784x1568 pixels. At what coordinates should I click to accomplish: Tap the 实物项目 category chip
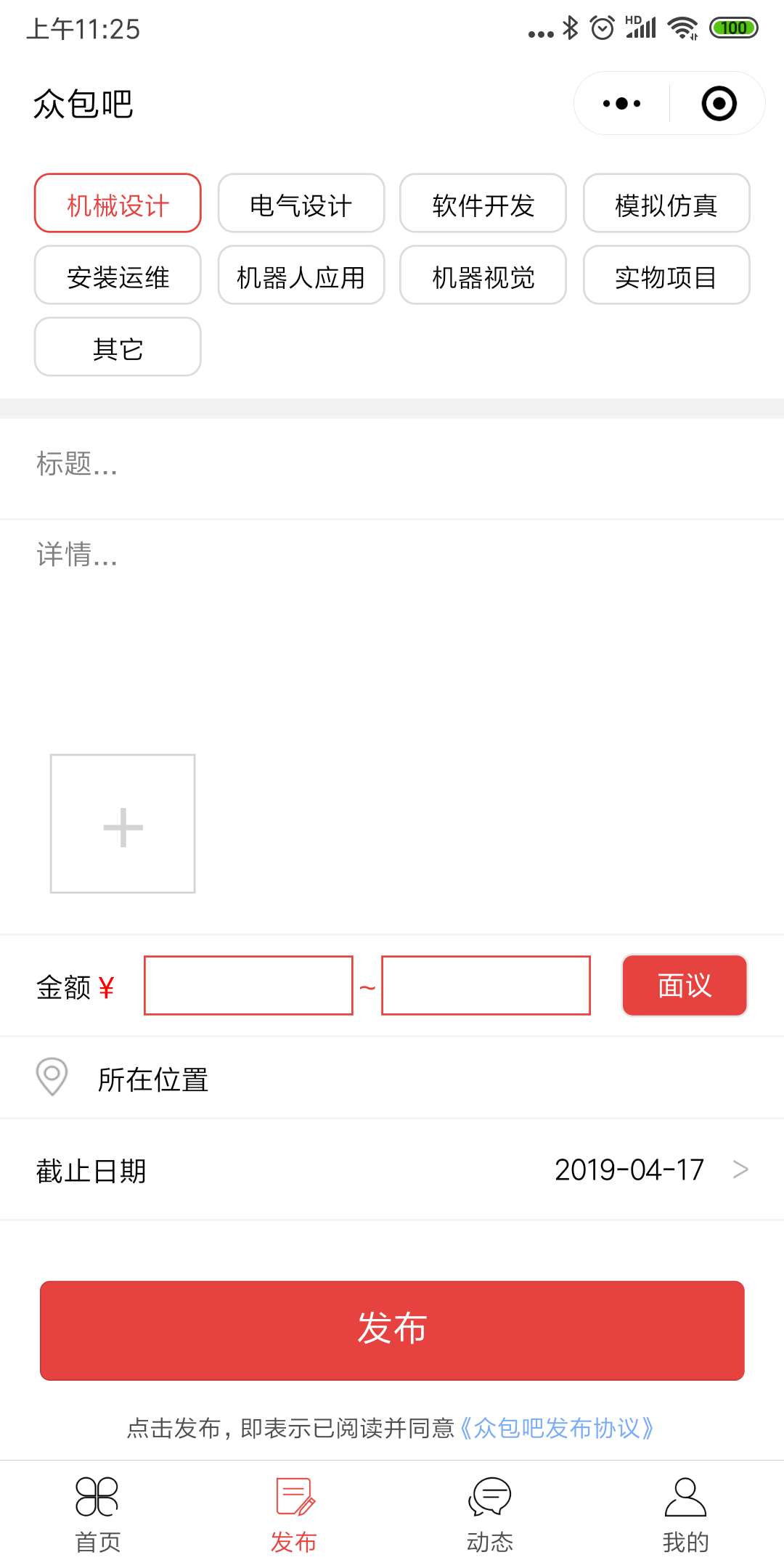click(666, 275)
